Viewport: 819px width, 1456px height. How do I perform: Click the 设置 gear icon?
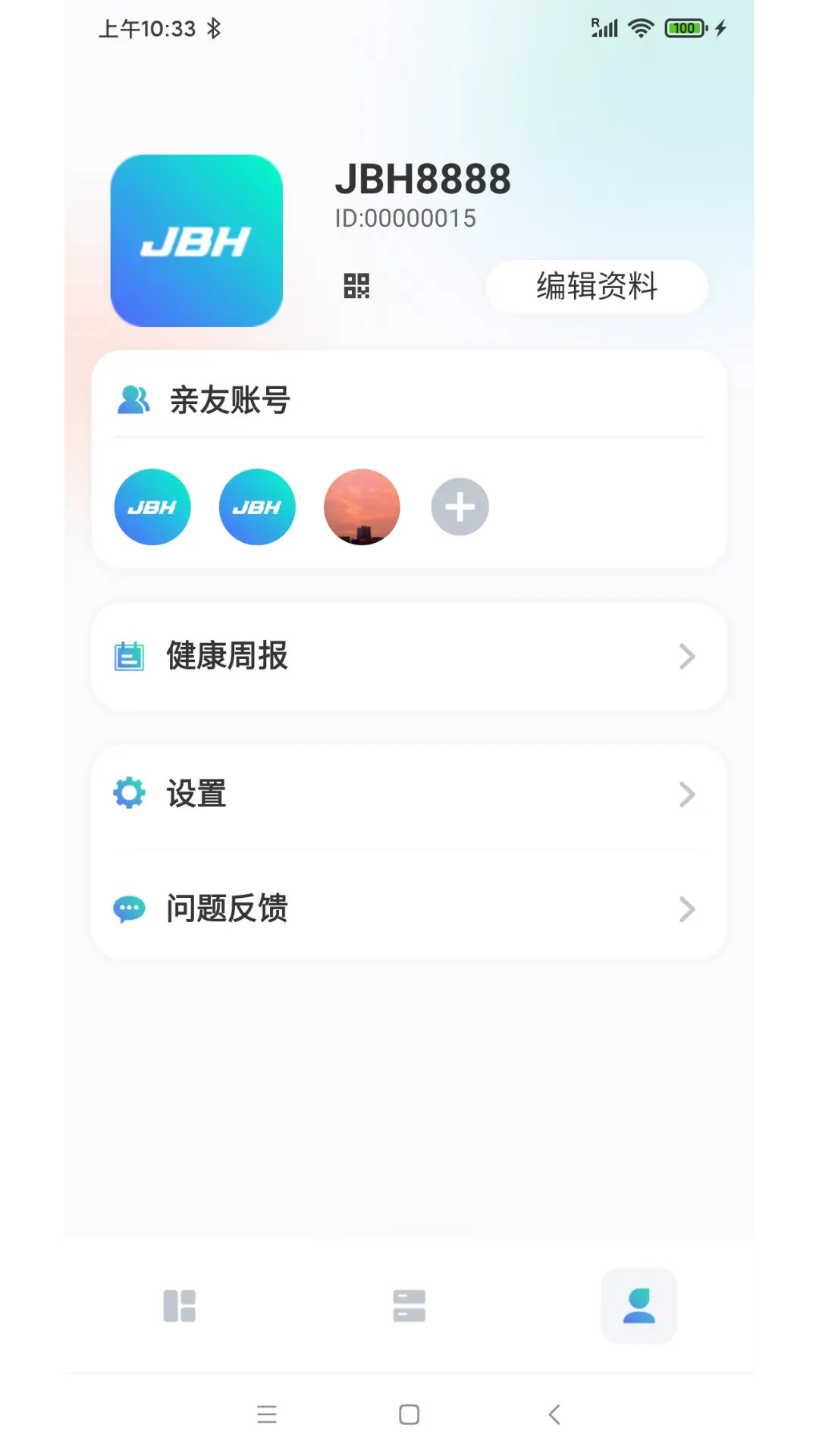129,793
